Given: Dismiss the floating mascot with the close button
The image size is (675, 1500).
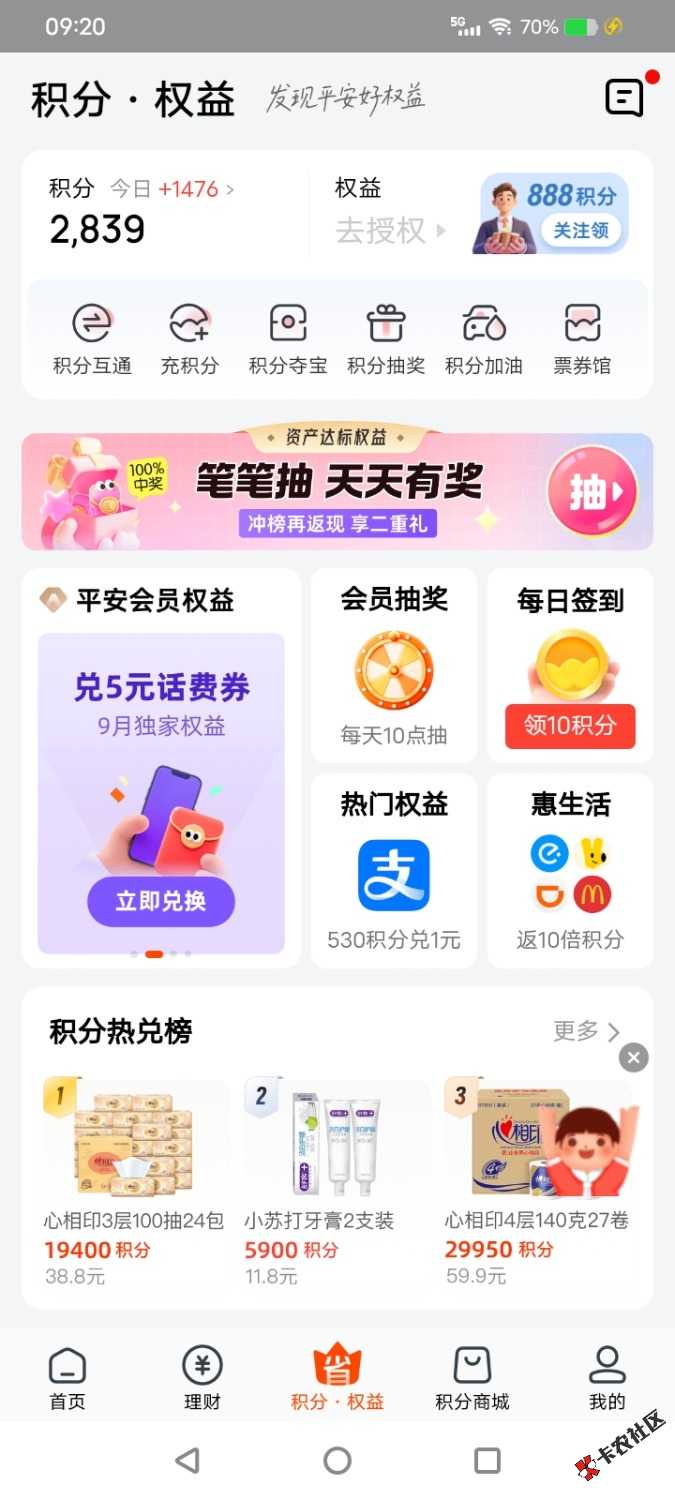Looking at the screenshot, I should click(x=634, y=1057).
